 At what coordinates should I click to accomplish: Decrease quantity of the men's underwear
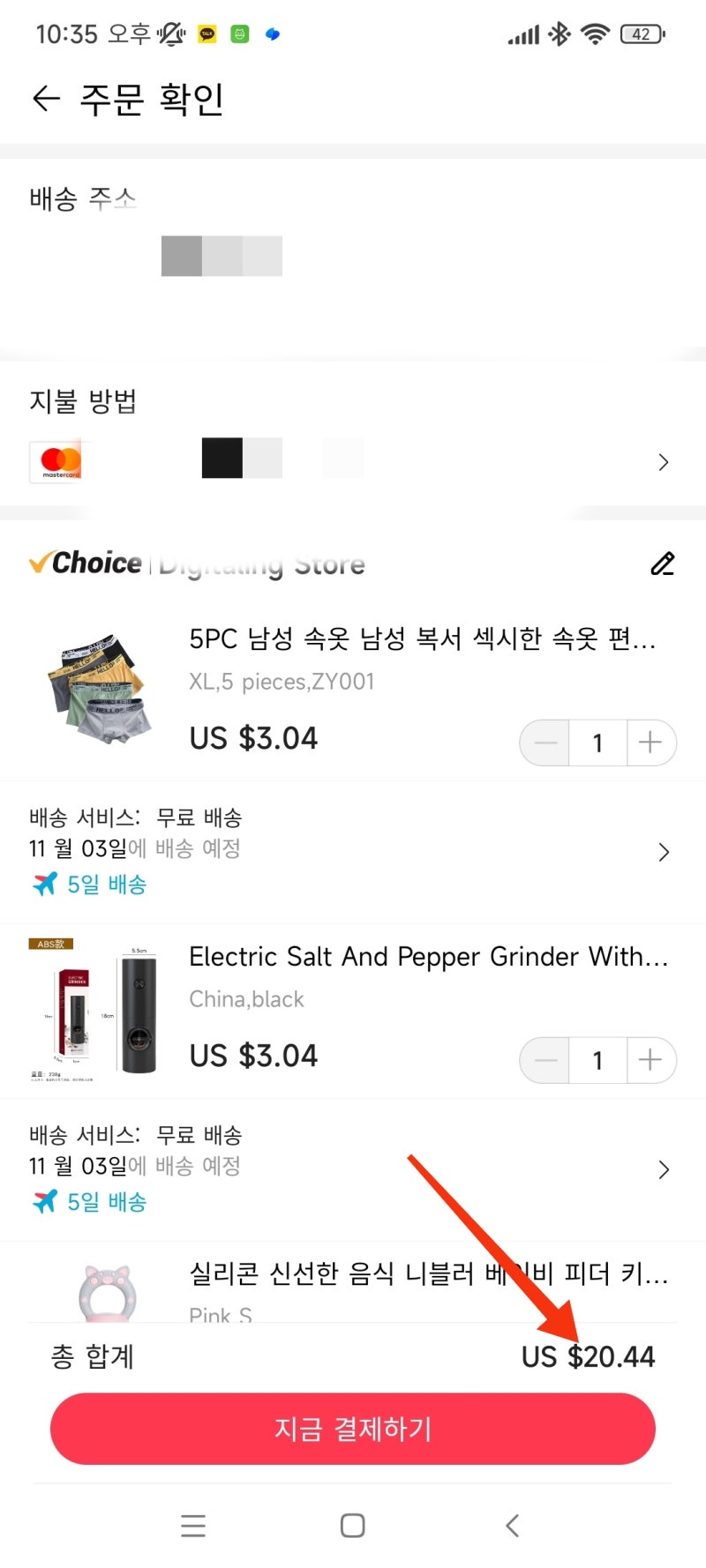click(545, 743)
